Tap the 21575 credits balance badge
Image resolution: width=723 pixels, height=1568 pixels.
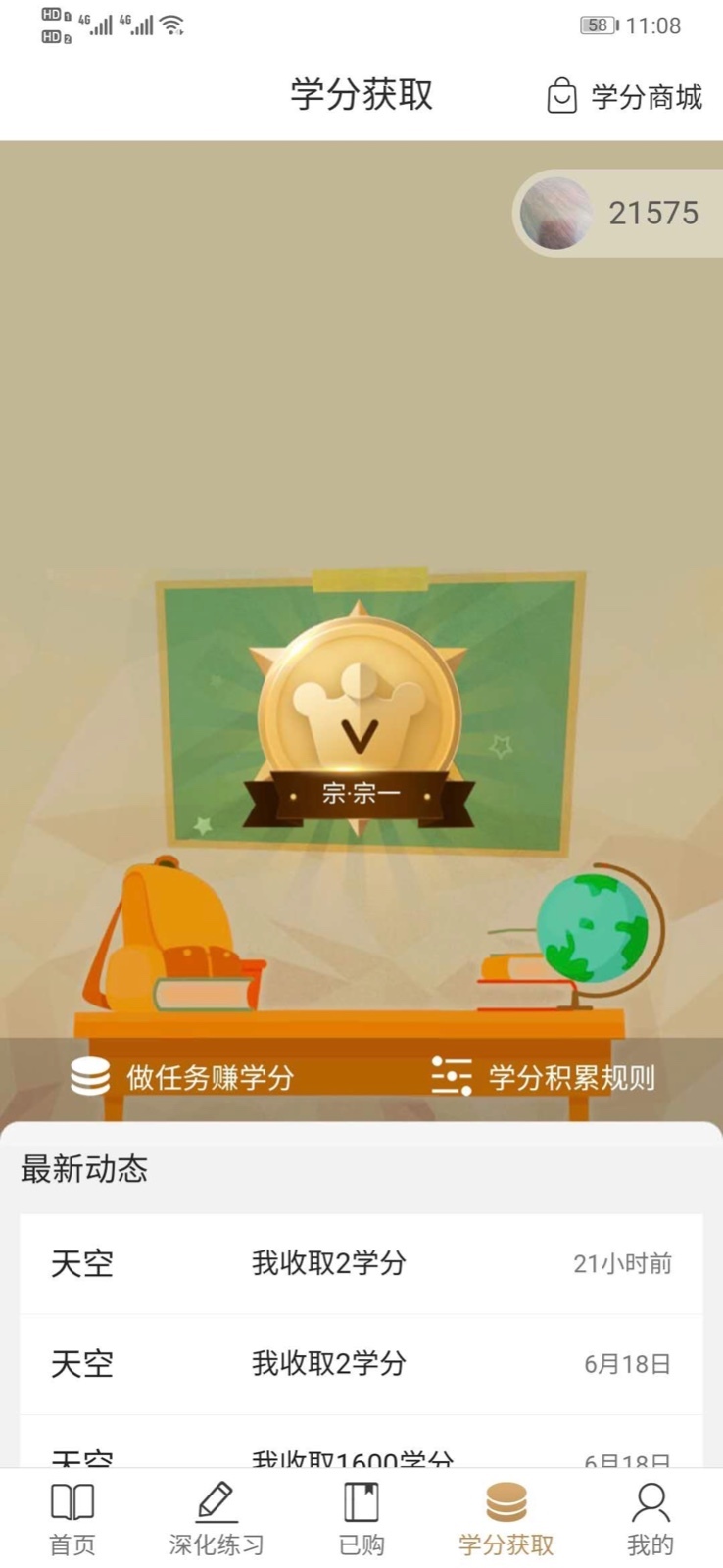(x=619, y=213)
